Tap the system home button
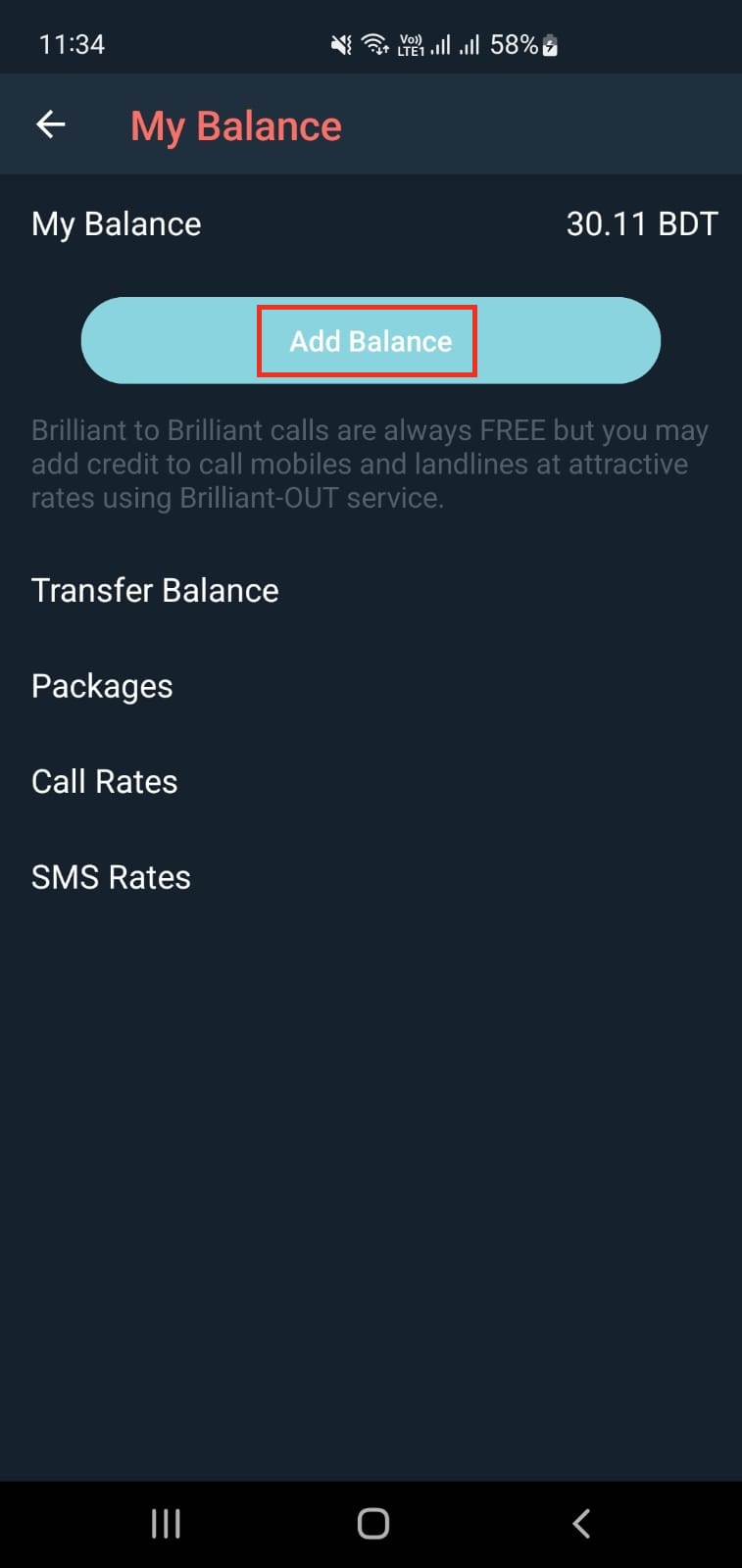This screenshot has width=742, height=1568. point(372,1523)
